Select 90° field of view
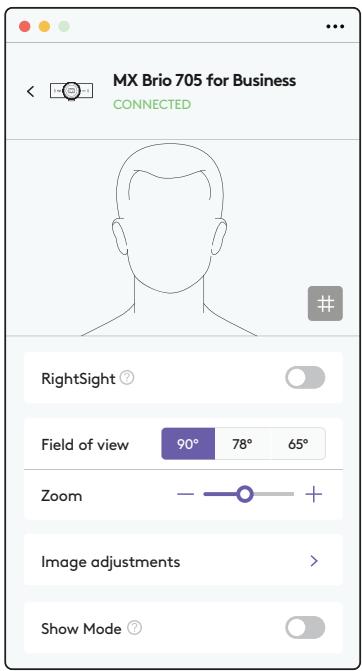This screenshot has width=362, height=671. coord(188,444)
